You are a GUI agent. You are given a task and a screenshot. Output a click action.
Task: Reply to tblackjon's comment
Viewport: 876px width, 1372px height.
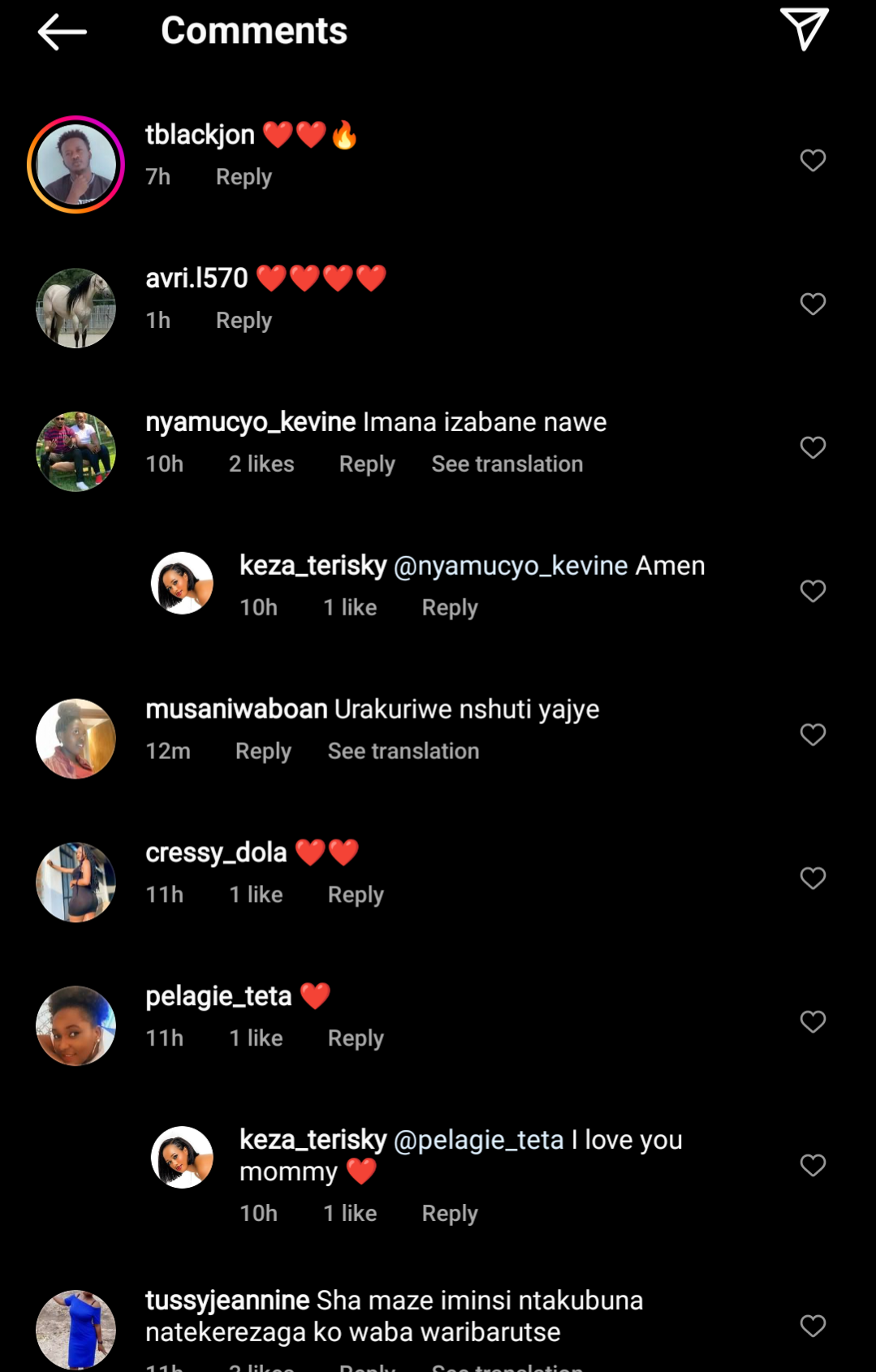tap(244, 177)
